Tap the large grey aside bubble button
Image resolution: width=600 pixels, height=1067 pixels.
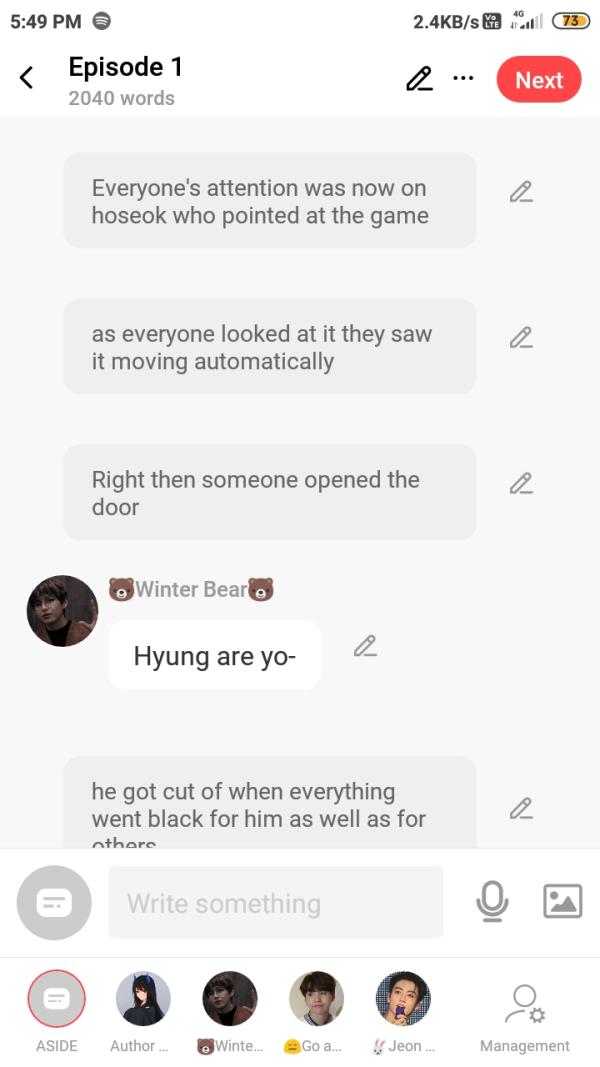click(54, 902)
